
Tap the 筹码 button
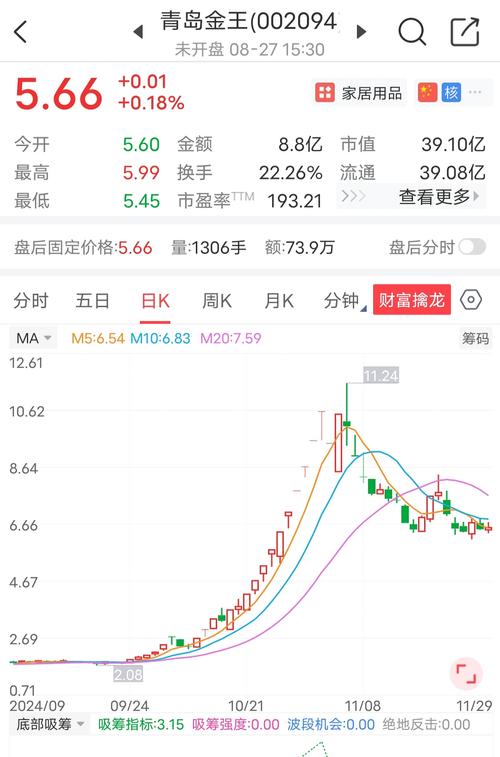pos(475,338)
